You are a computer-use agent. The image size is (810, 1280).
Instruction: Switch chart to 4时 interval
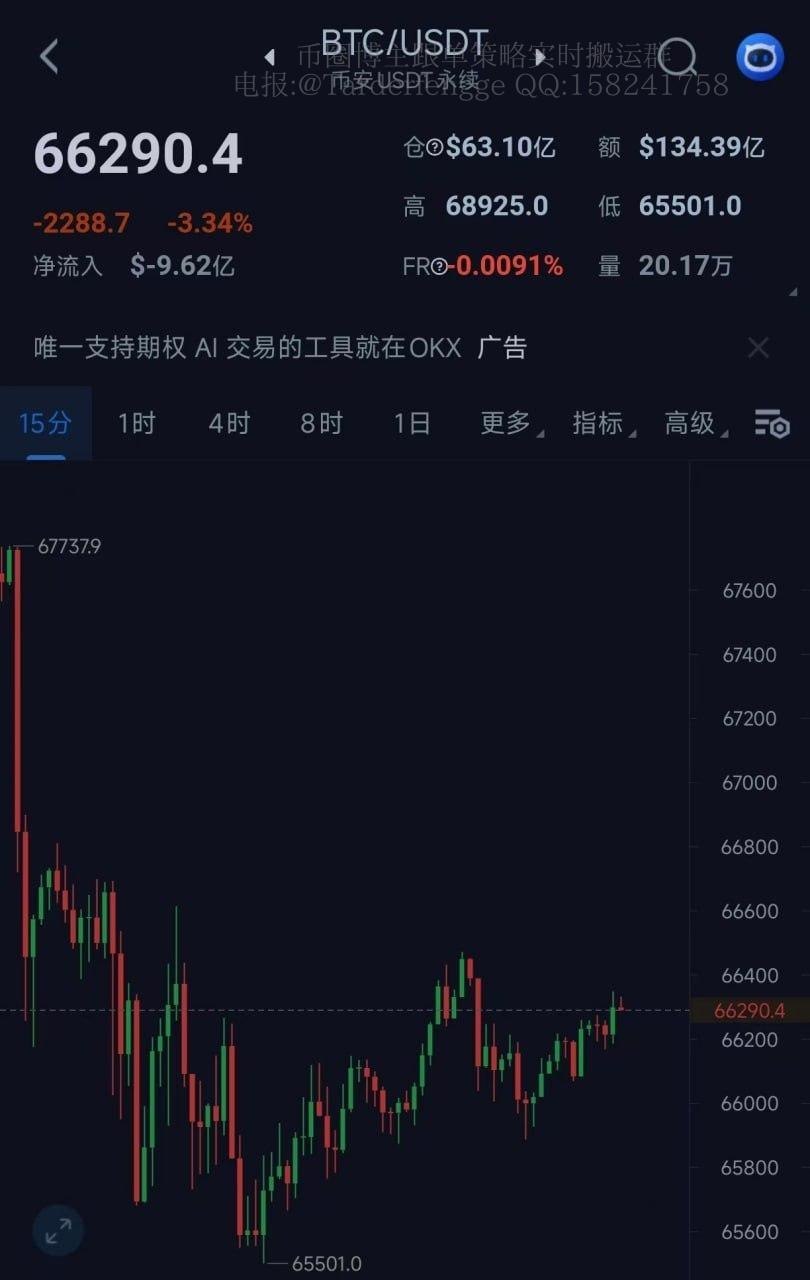point(229,423)
